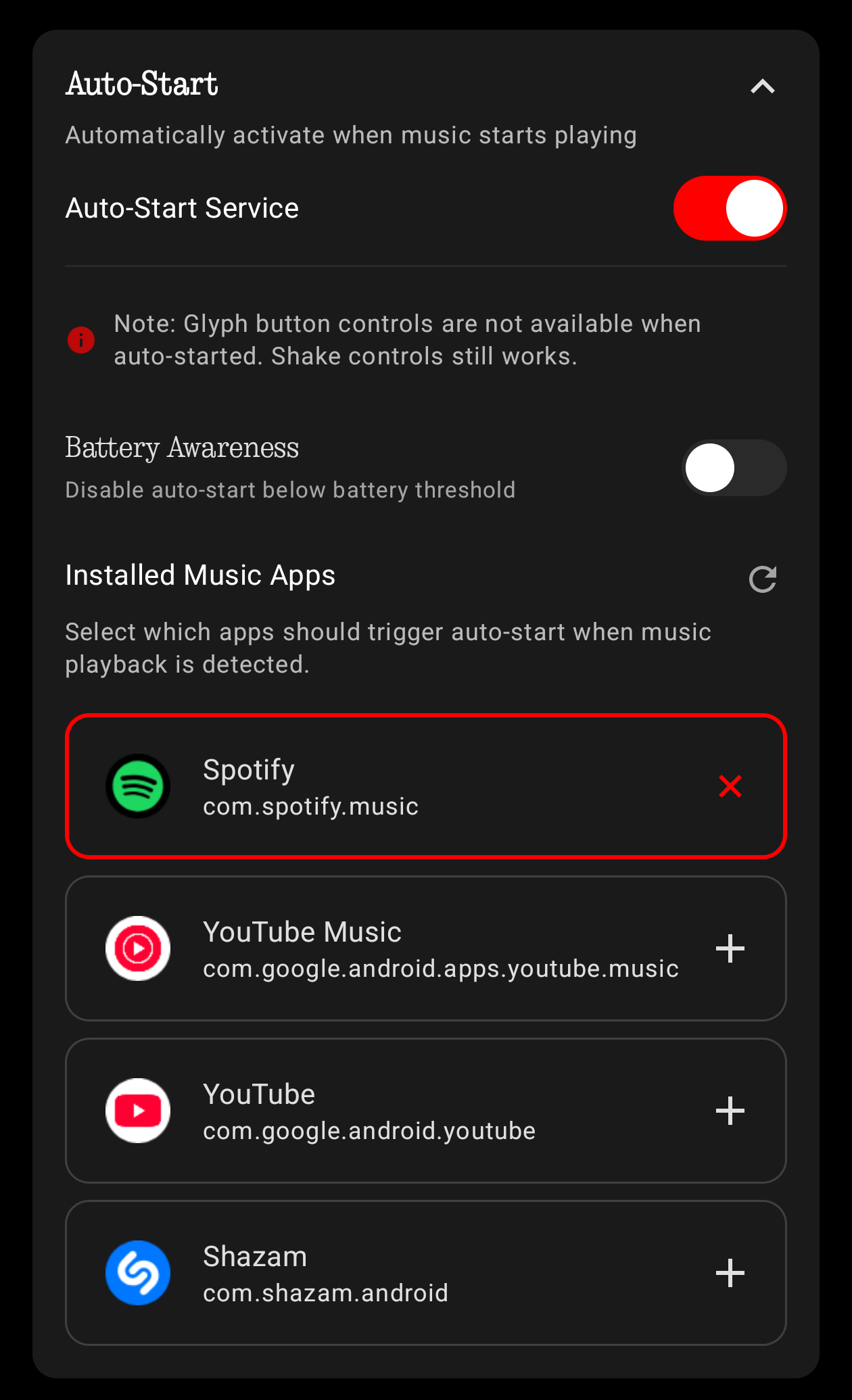Remove Spotify from auto-start apps
This screenshot has height=1400, width=852.
730,786
